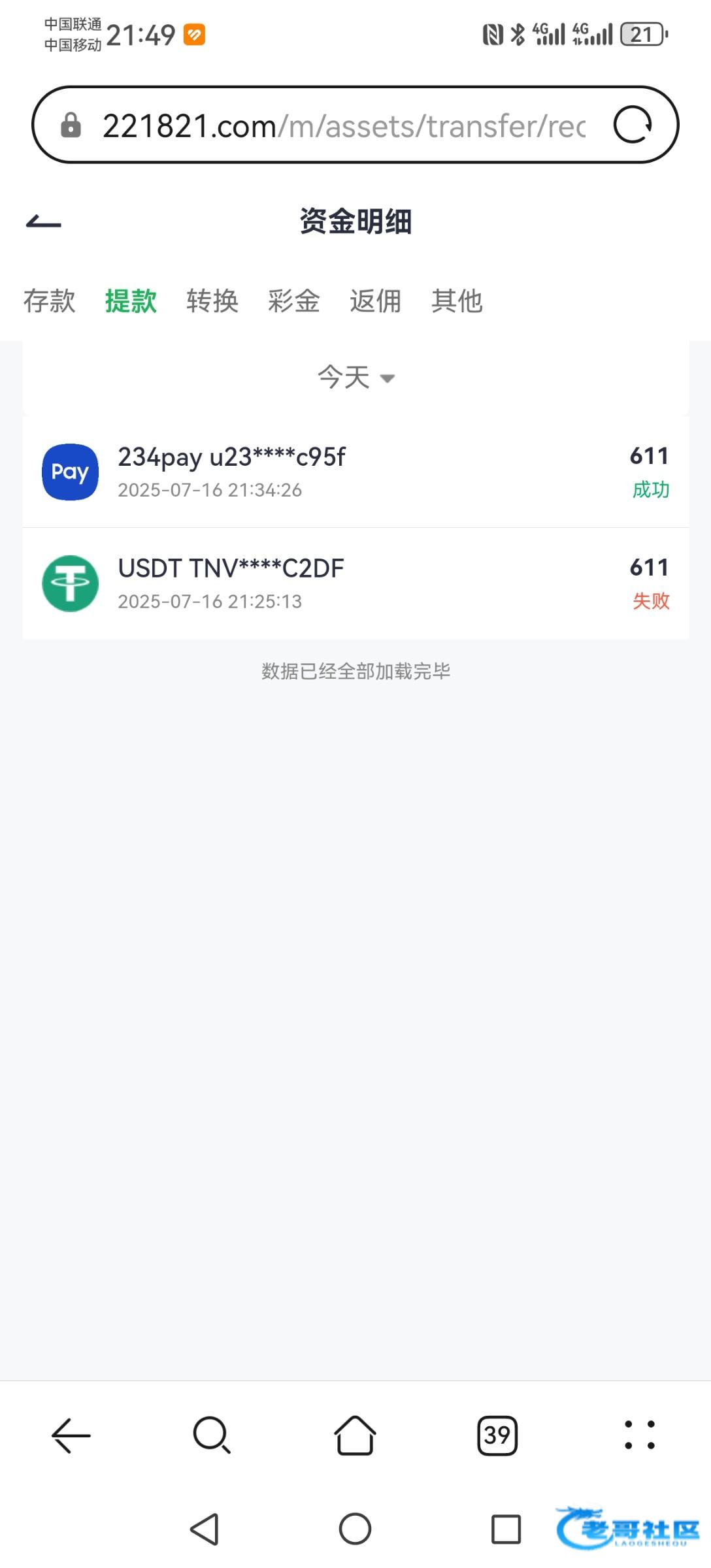
Task: Open the 转换 tab
Action: 212,301
